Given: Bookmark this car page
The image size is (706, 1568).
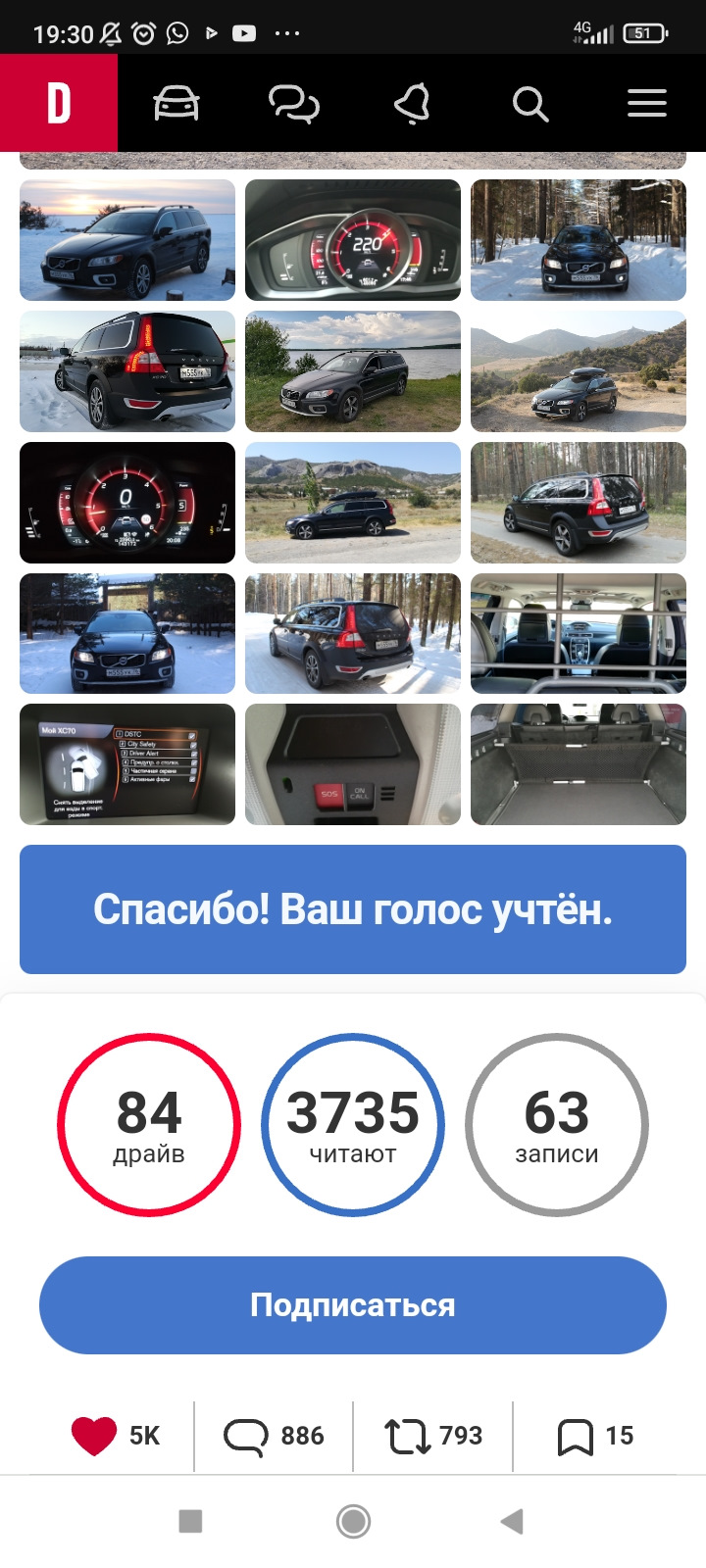Looking at the screenshot, I should point(576,1437).
